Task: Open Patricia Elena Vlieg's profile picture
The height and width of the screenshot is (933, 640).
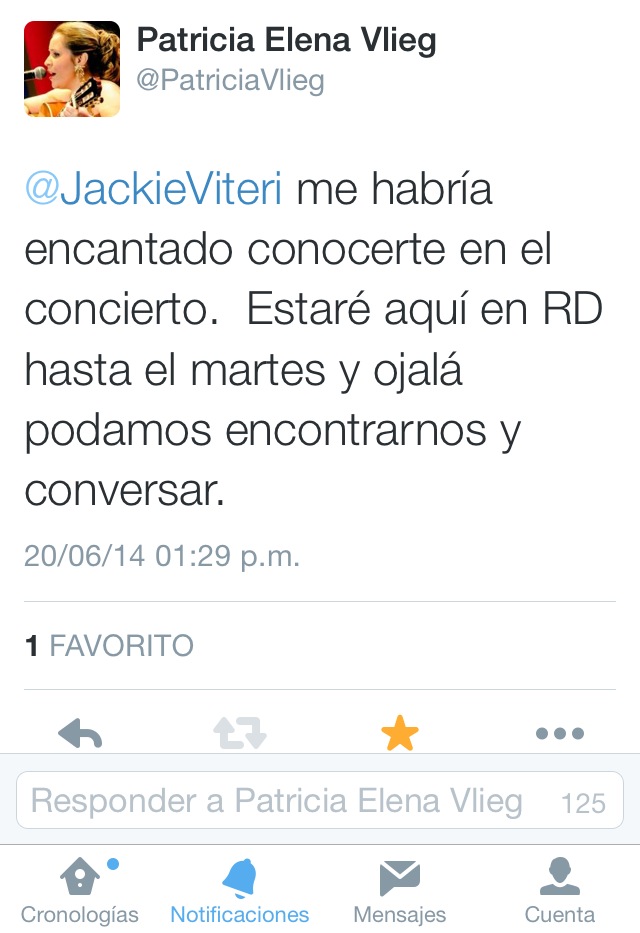Action: (x=72, y=69)
